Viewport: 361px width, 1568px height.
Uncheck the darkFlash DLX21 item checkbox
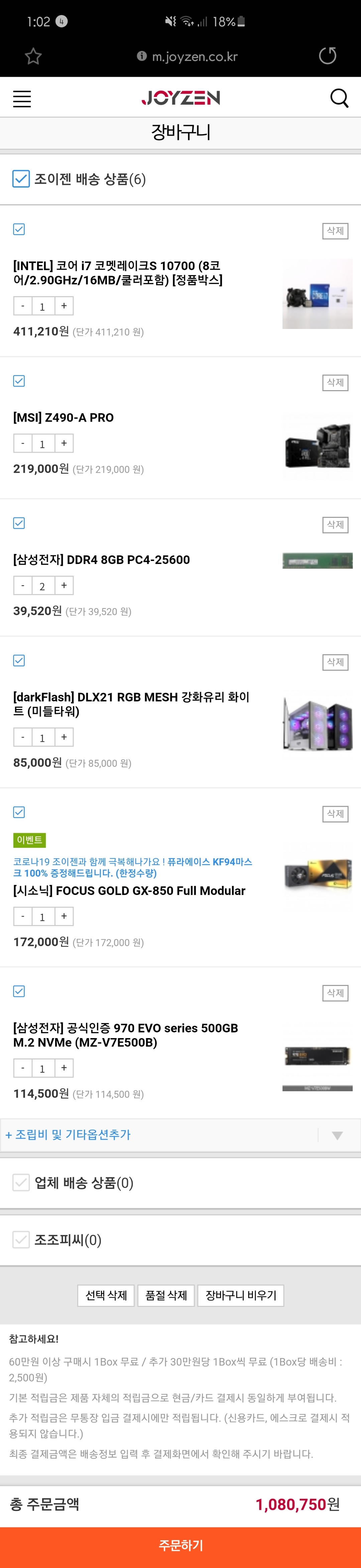pos(19,660)
